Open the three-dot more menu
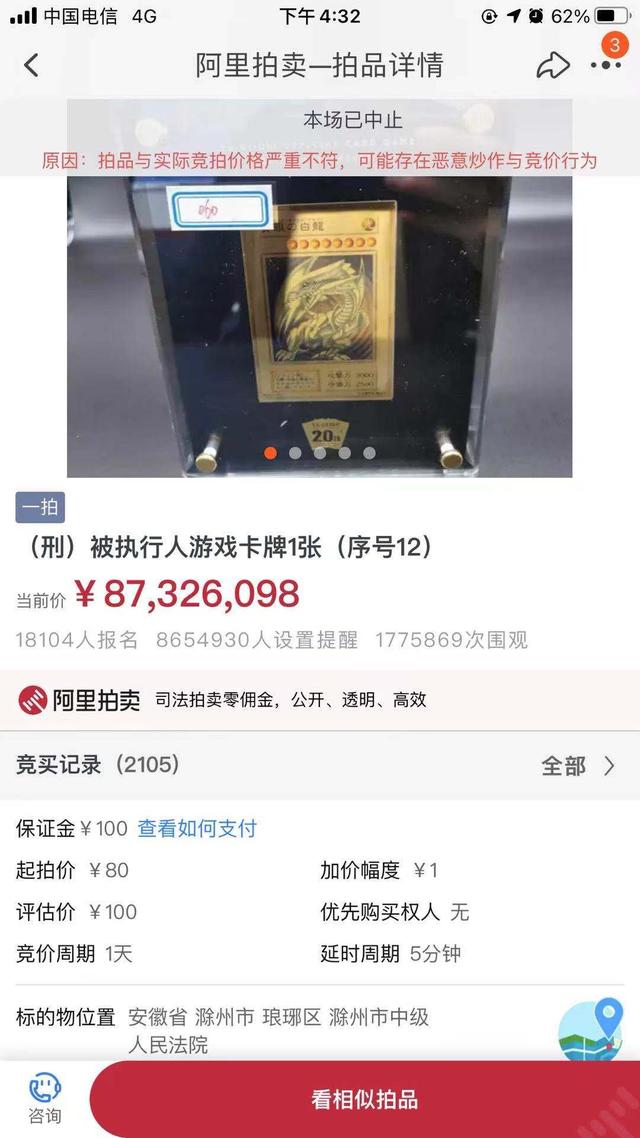The width and height of the screenshot is (640, 1138). tap(606, 66)
